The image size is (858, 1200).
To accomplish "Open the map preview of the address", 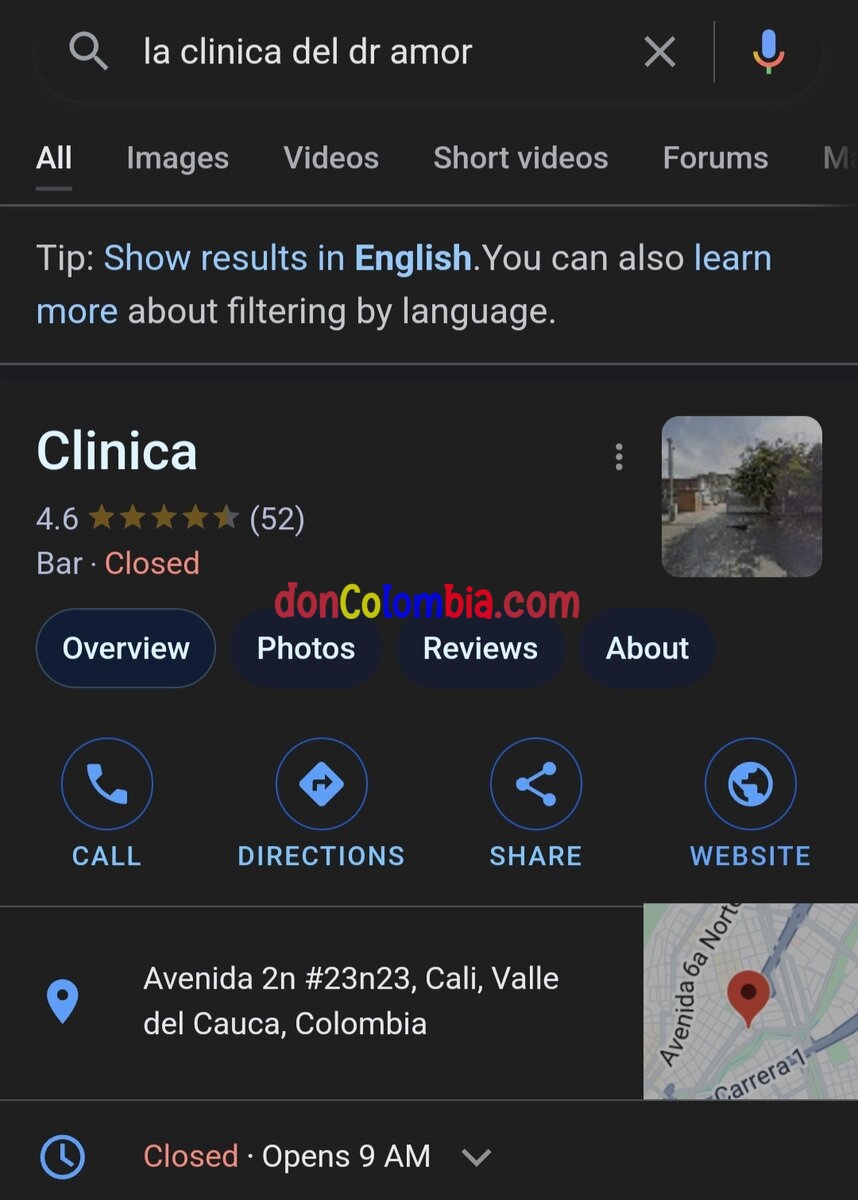I will 750,1001.
